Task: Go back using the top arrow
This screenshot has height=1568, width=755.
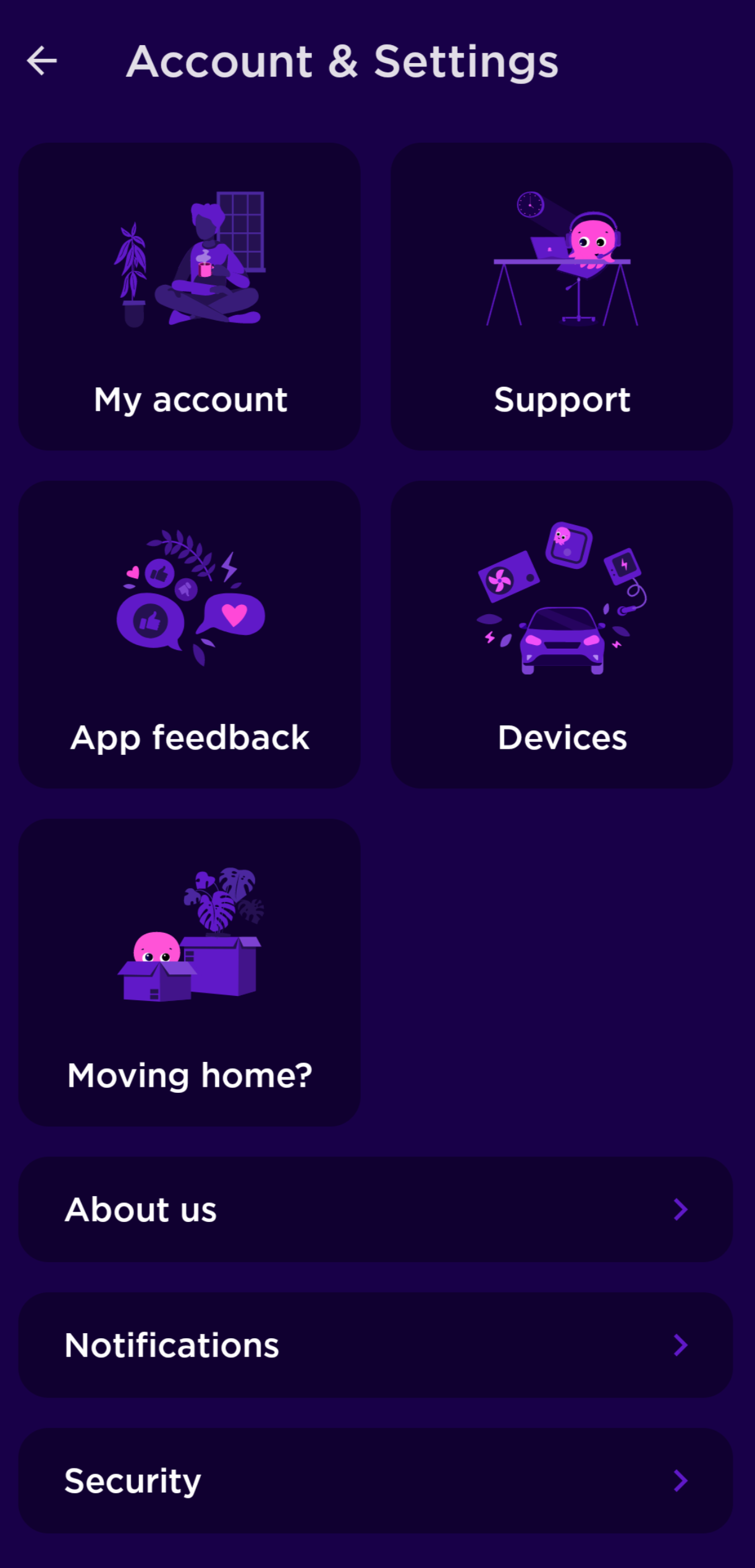Action: coord(42,61)
